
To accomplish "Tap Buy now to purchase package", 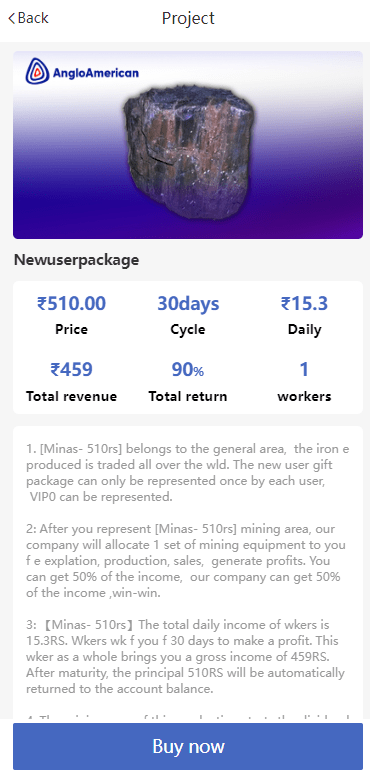I will (188, 746).
